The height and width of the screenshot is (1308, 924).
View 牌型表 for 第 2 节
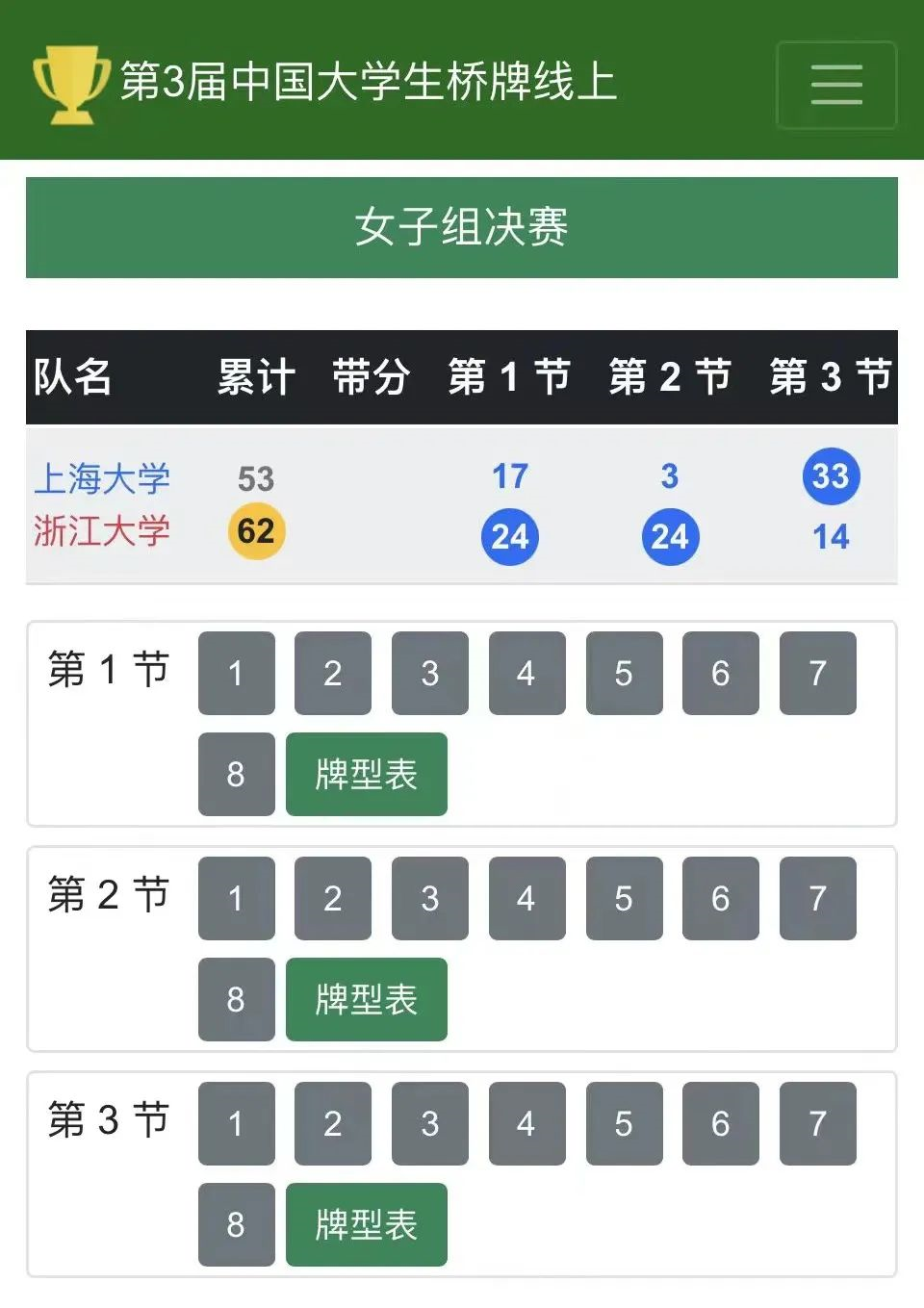[x=366, y=999]
